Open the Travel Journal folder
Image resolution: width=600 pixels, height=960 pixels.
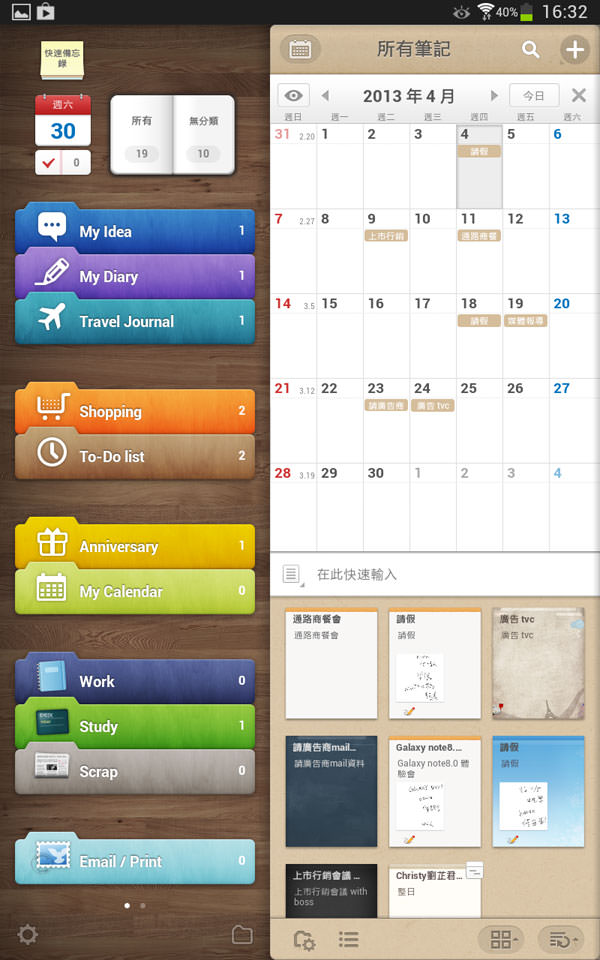(135, 321)
